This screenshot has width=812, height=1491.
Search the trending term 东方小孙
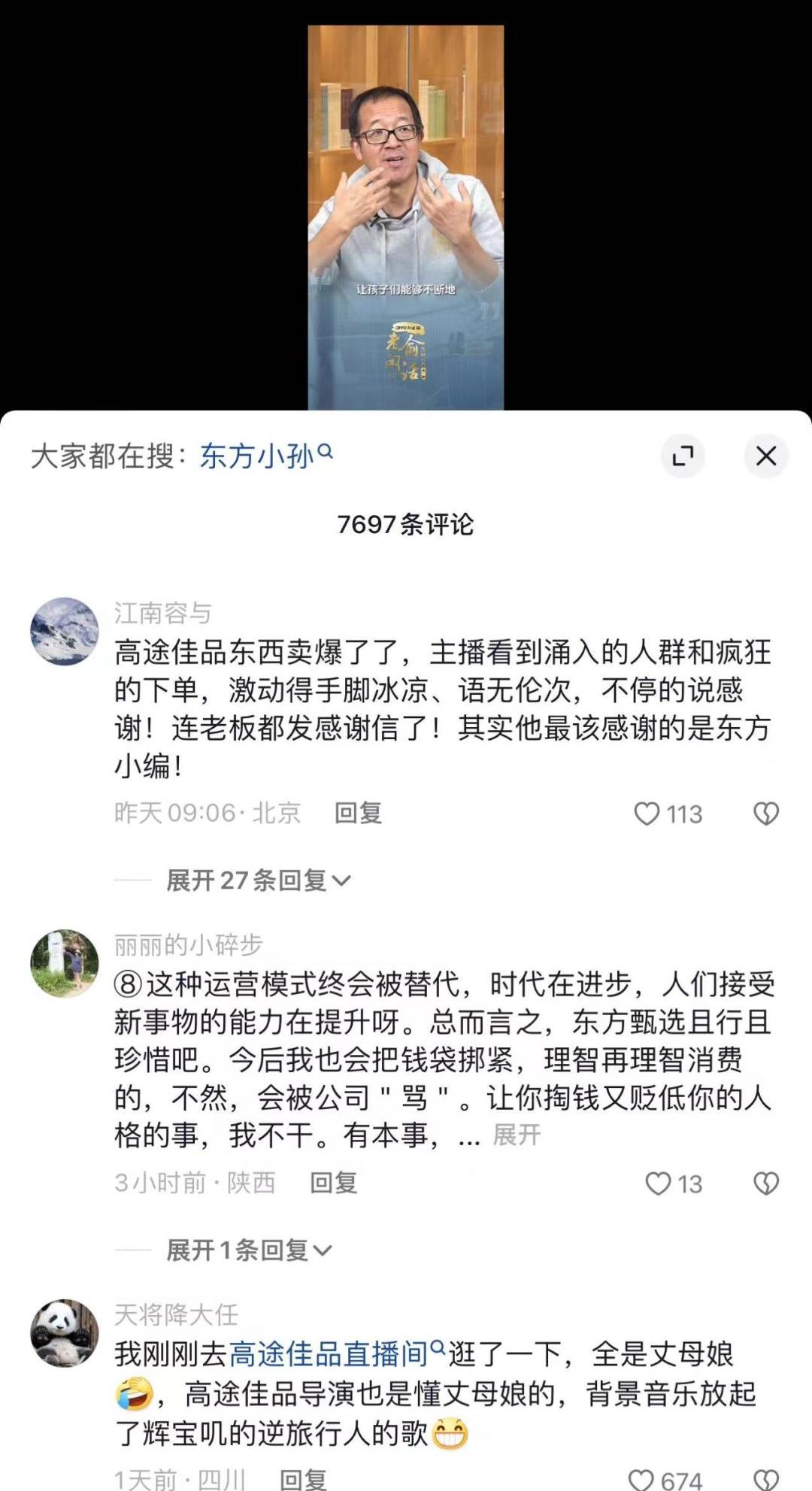265,456
